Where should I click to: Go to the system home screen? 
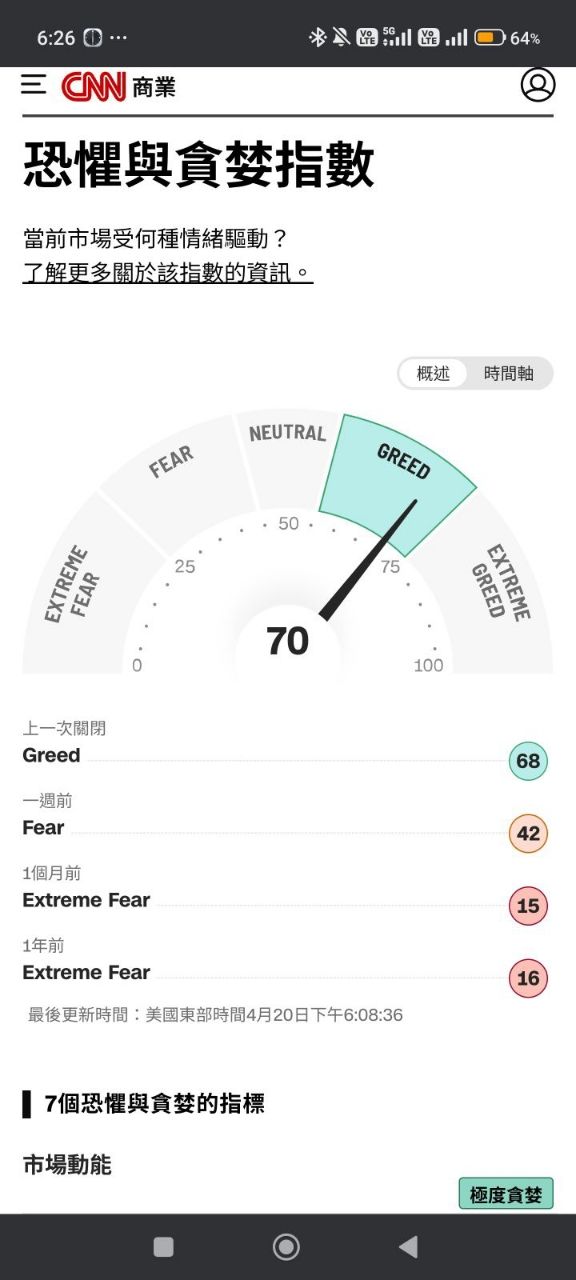tap(286, 1246)
